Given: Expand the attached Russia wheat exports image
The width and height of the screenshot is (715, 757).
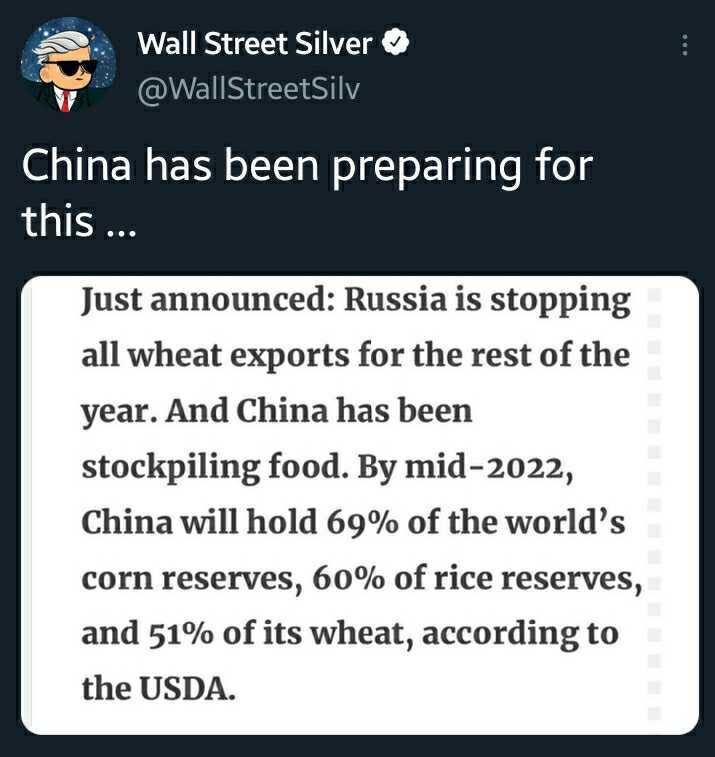Looking at the screenshot, I should pos(360,505).
